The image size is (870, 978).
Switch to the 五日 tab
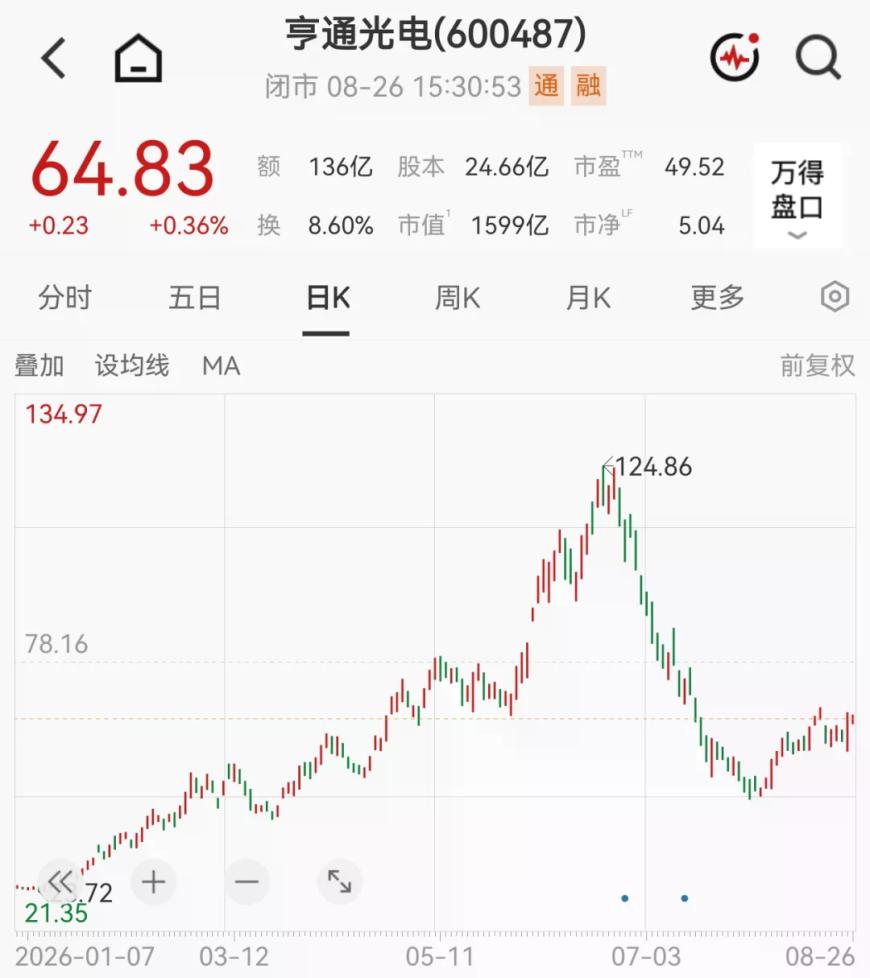coord(195,298)
